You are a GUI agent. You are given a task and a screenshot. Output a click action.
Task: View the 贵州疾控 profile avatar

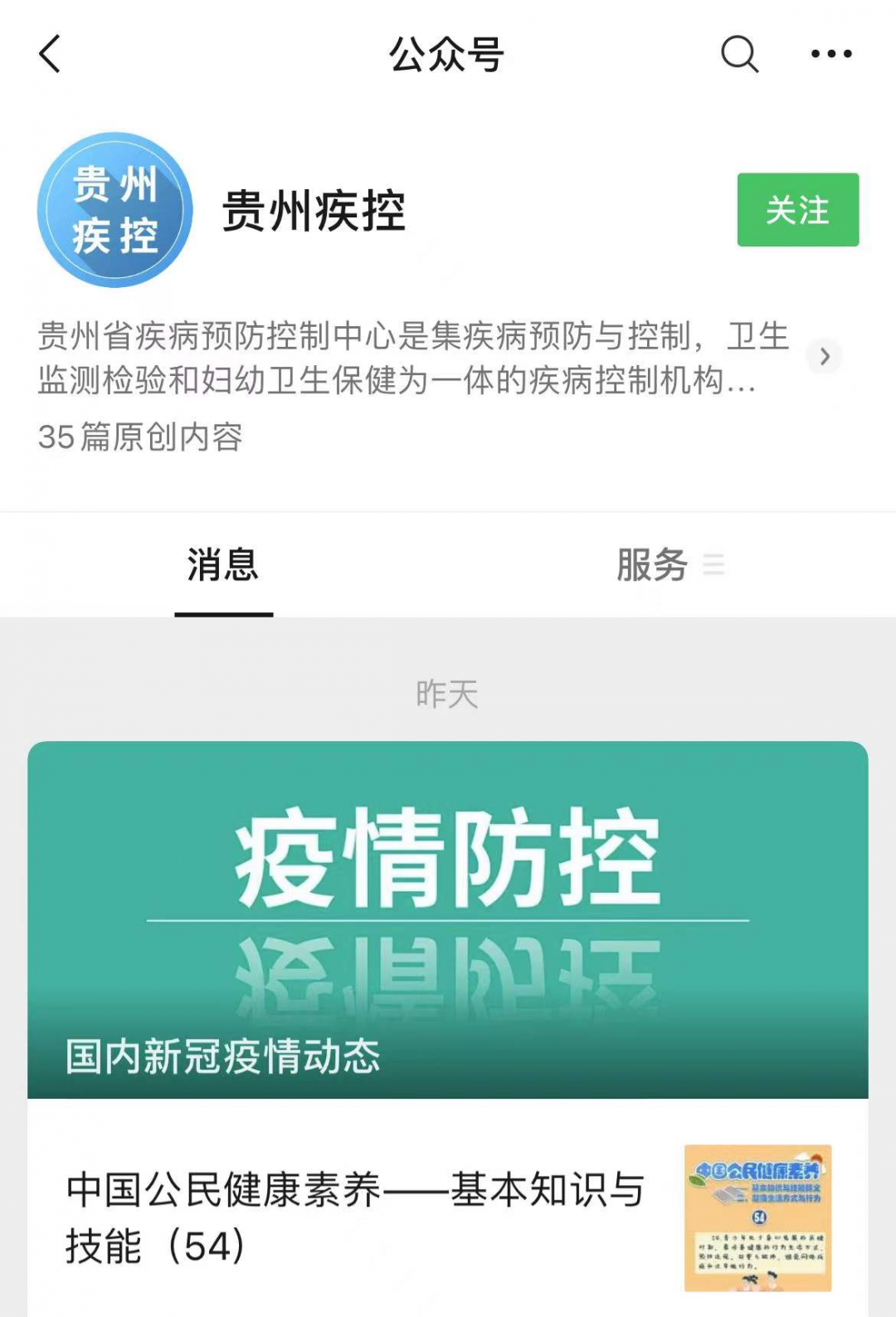tap(115, 210)
